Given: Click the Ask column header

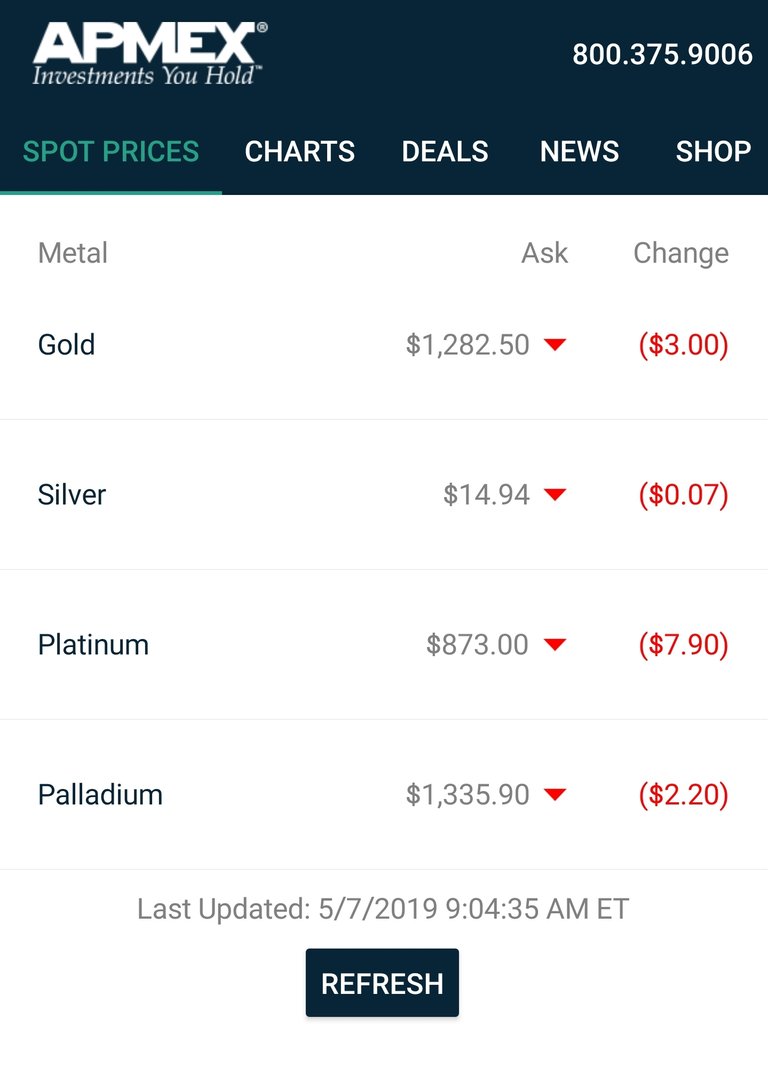Looking at the screenshot, I should click(x=545, y=253).
